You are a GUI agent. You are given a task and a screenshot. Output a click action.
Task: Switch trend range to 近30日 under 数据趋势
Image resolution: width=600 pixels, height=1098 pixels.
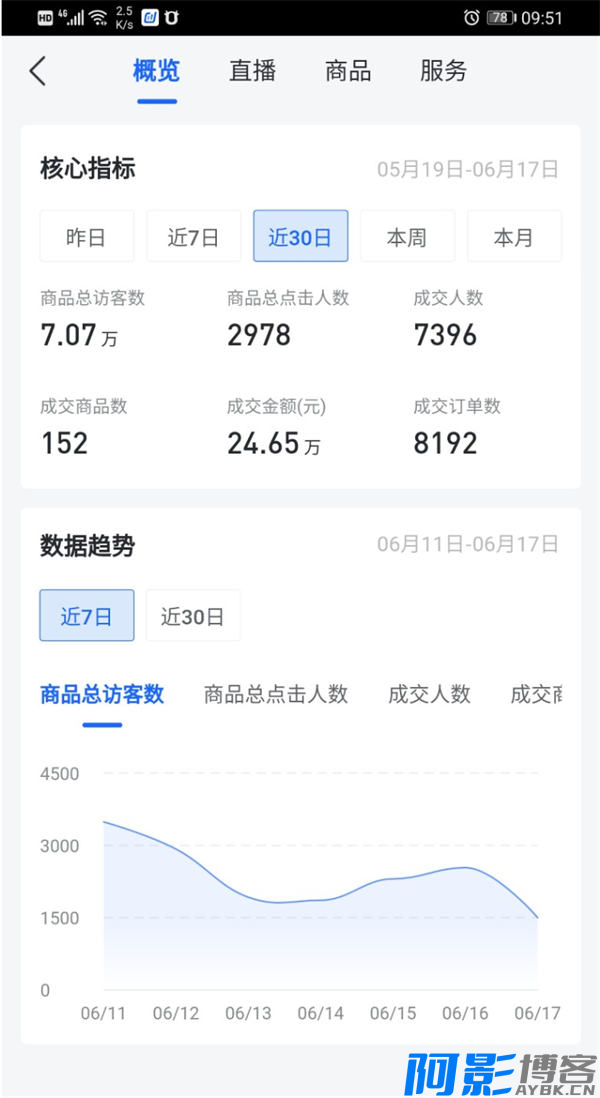click(x=193, y=616)
